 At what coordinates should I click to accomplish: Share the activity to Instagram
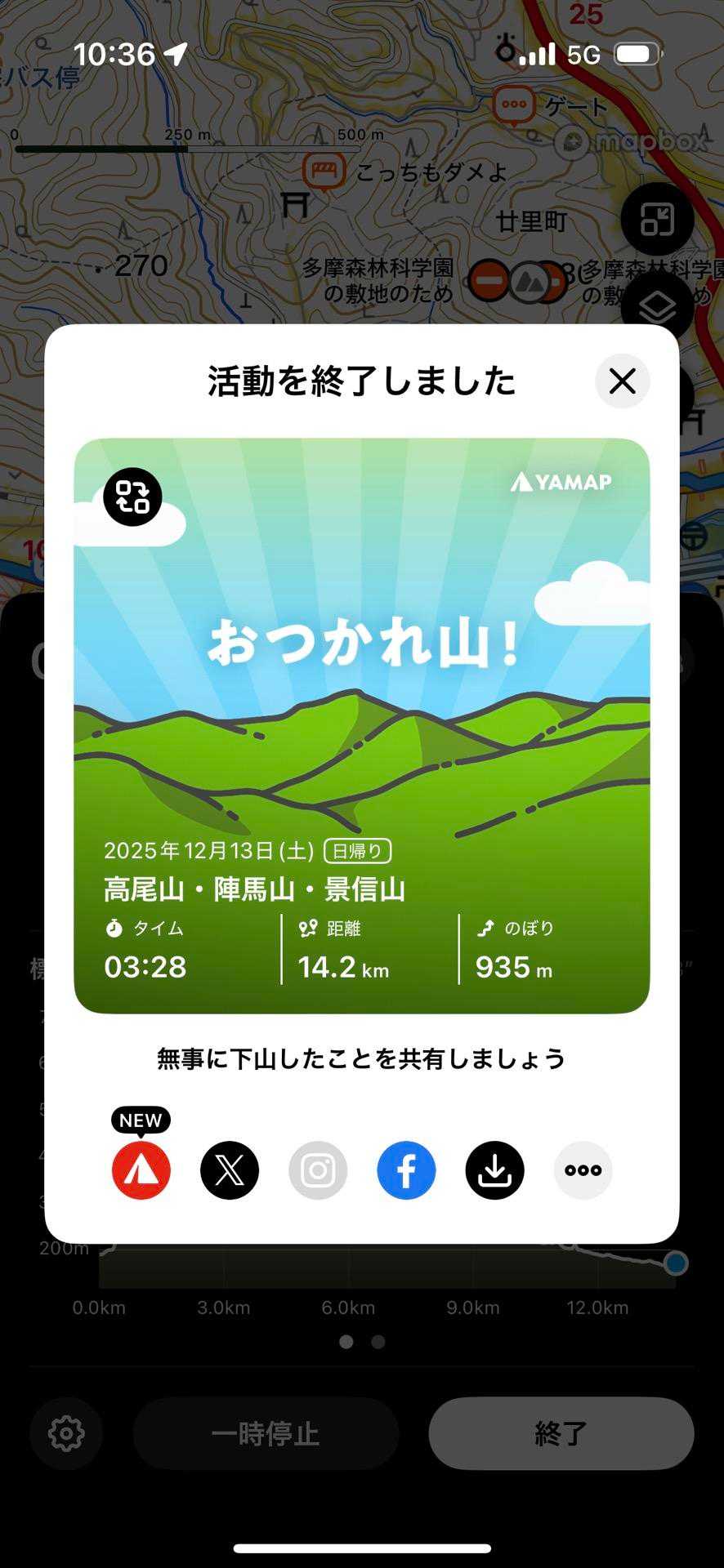point(318,1170)
